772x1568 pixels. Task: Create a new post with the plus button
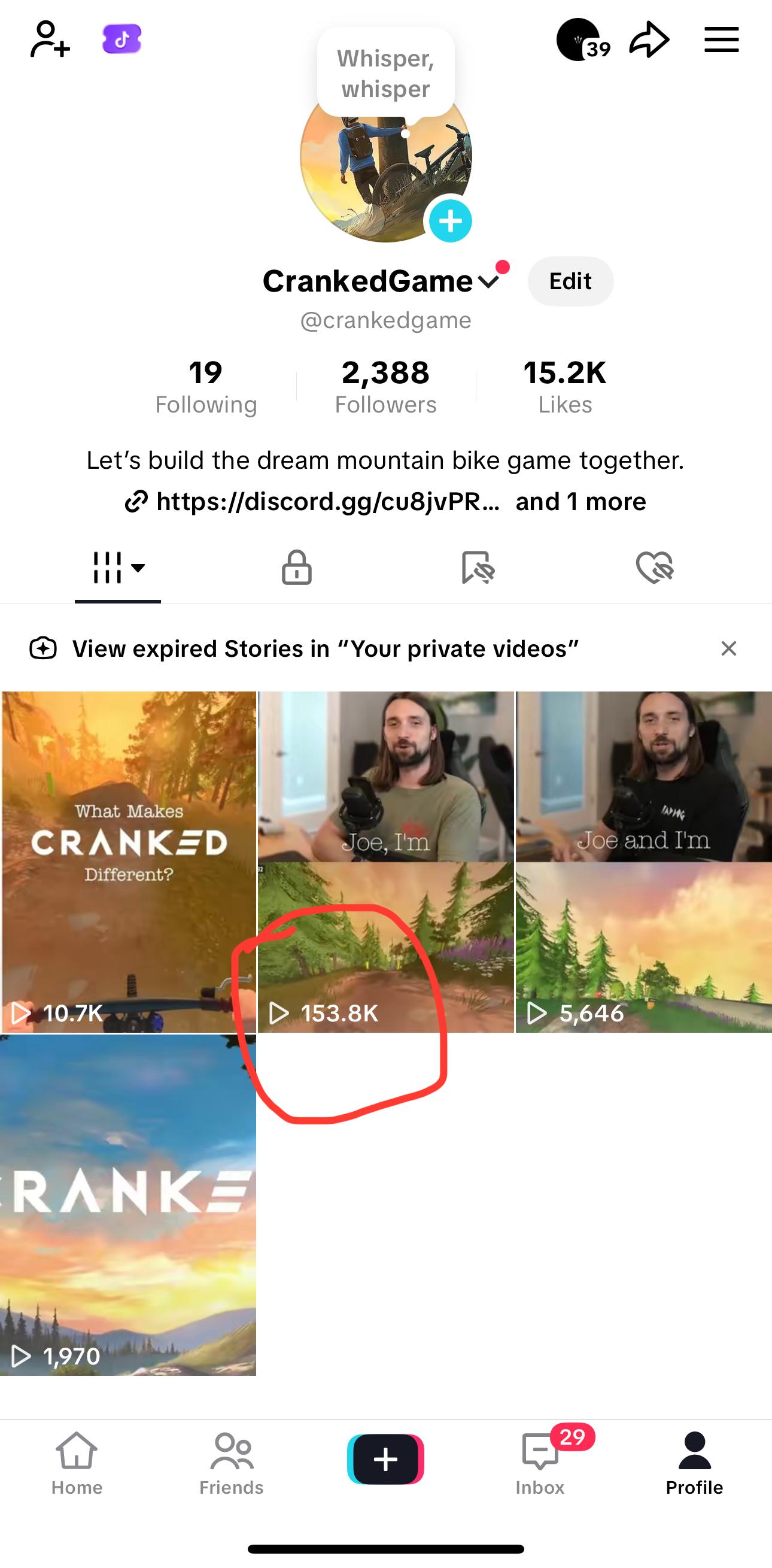coord(385,1459)
